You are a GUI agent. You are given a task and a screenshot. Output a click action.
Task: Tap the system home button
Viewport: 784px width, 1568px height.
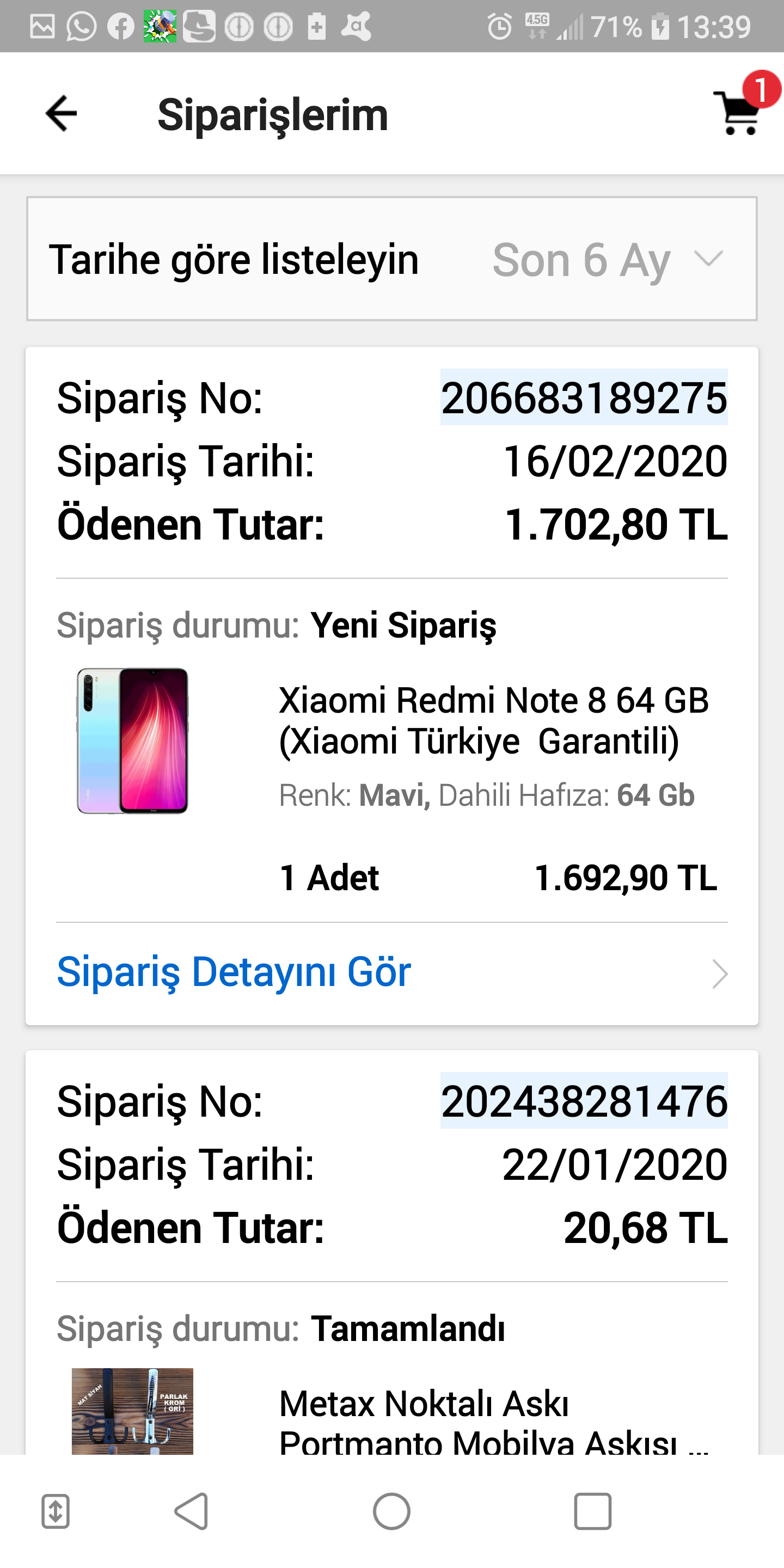point(391,1511)
